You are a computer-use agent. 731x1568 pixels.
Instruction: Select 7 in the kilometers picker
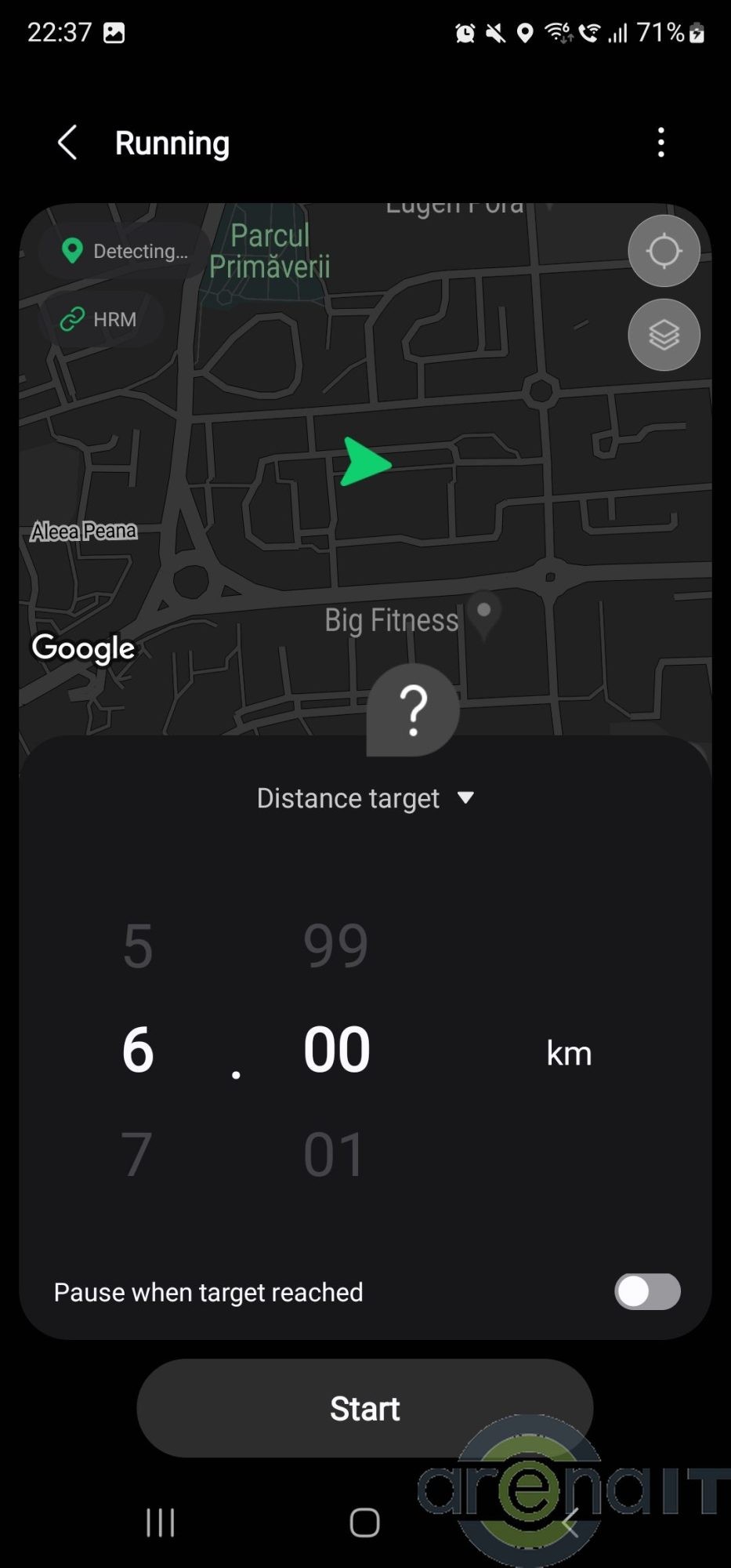(x=137, y=1154)
